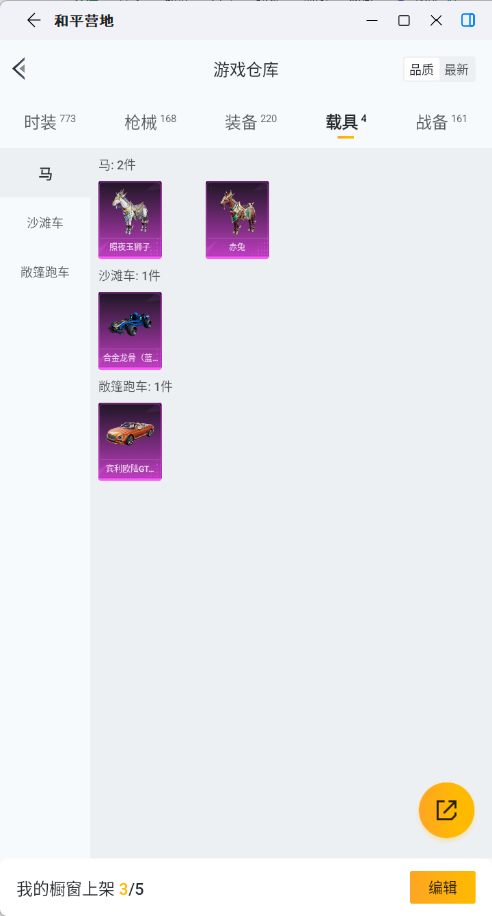Tap 编辑 to edit my showcase

[x=442, y=887]
